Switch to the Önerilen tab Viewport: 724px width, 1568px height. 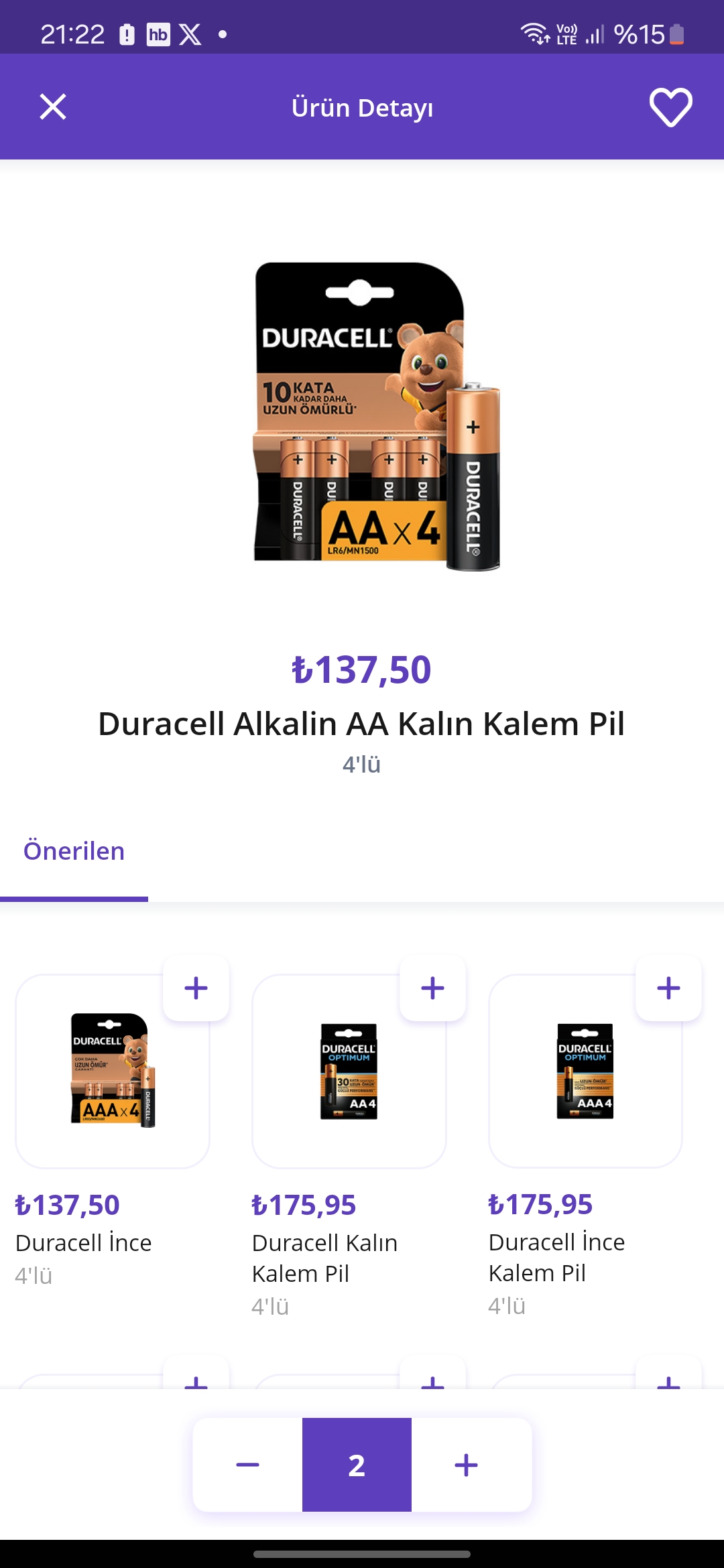click(74, 851)
